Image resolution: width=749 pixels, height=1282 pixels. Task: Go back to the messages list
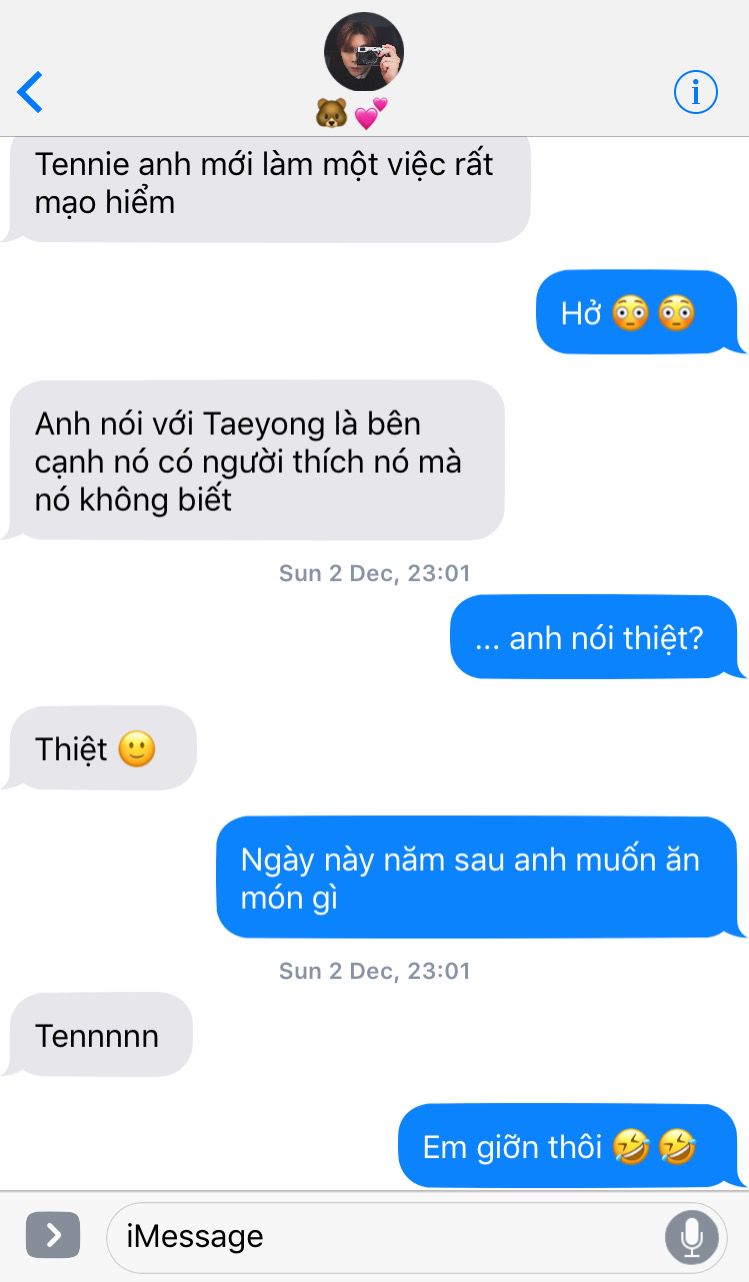click(31, 93)
